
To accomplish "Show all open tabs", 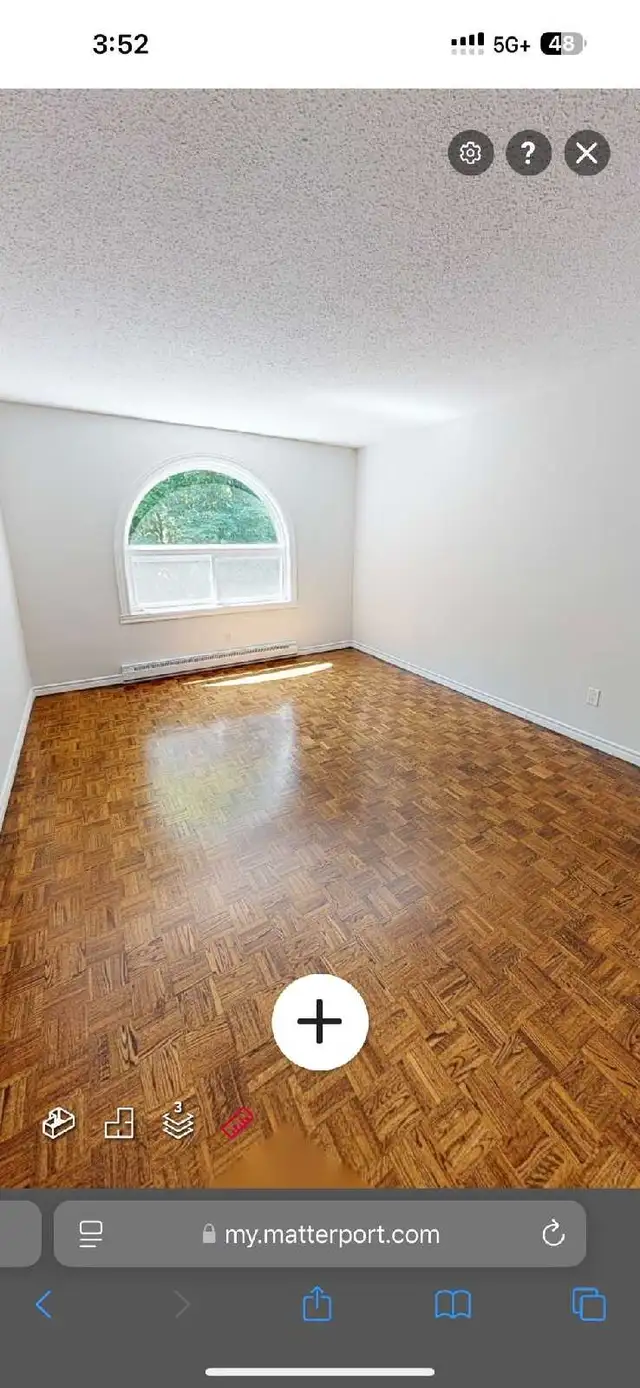I will coord(589,1304).
